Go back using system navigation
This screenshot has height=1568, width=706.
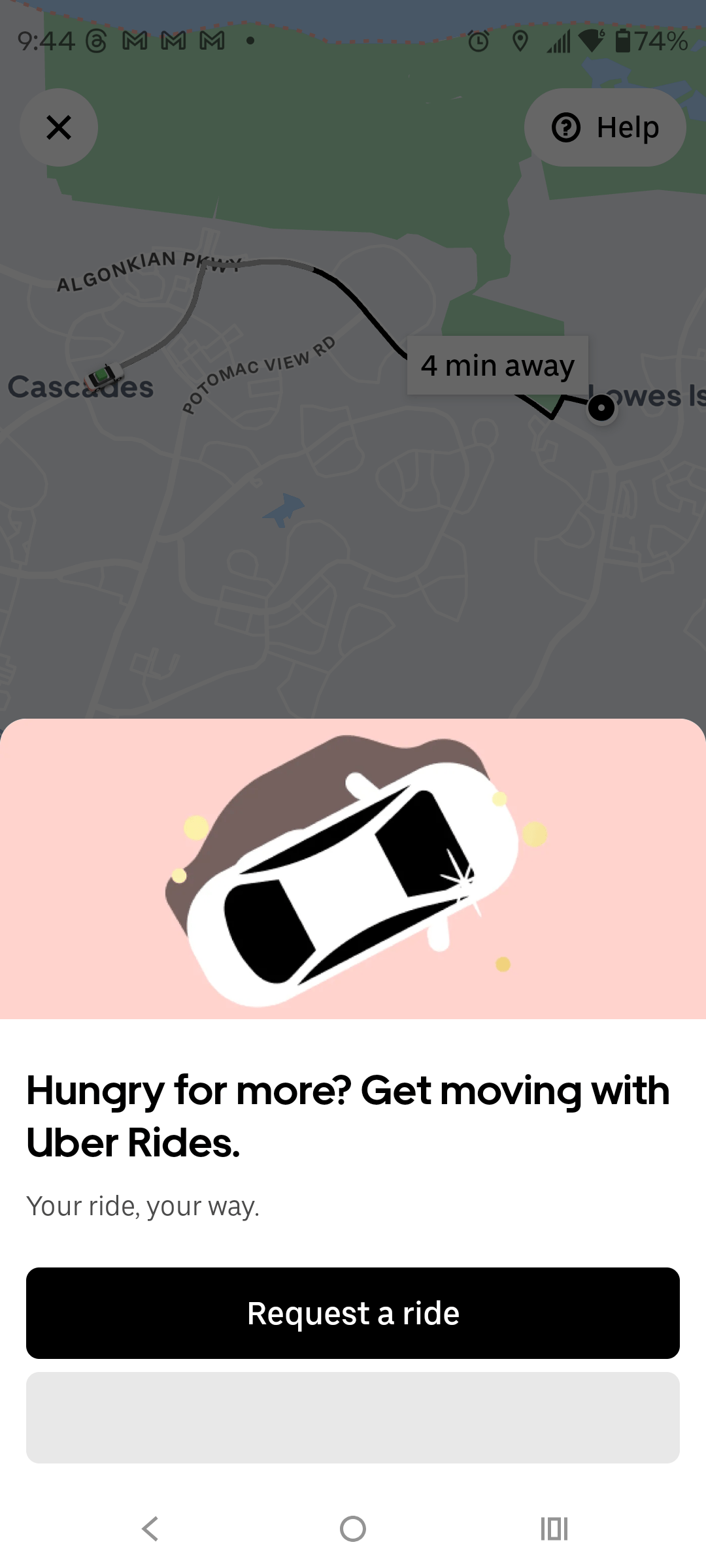(150, 1529)
